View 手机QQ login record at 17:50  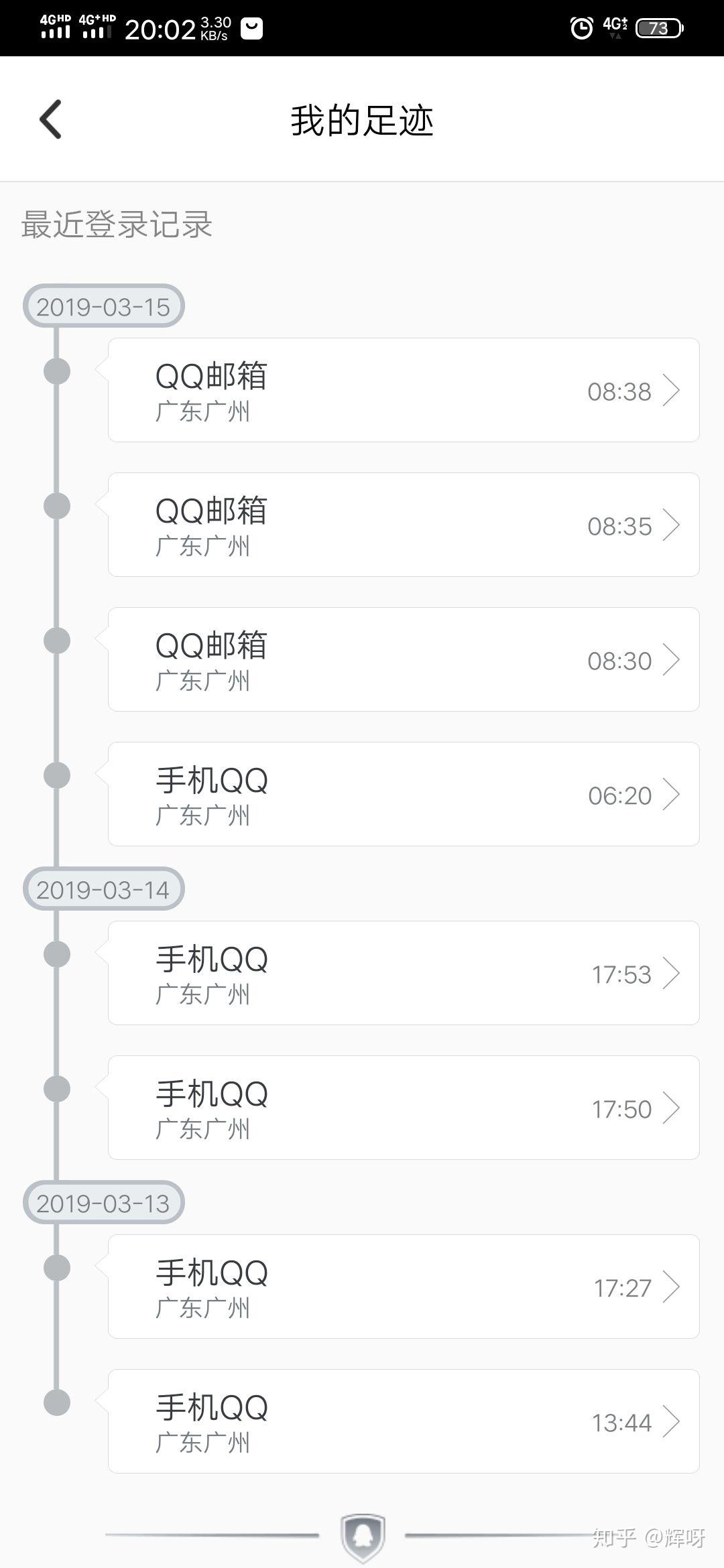pyautogui.click(x=404, y=1108)
